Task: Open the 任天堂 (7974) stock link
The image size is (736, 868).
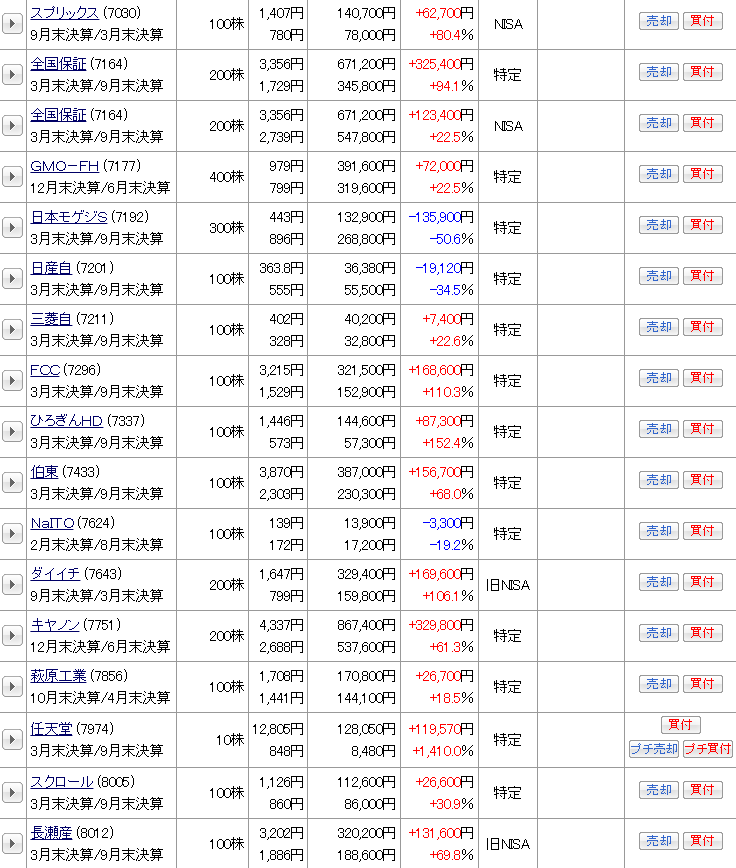Action: coord(51,728)
